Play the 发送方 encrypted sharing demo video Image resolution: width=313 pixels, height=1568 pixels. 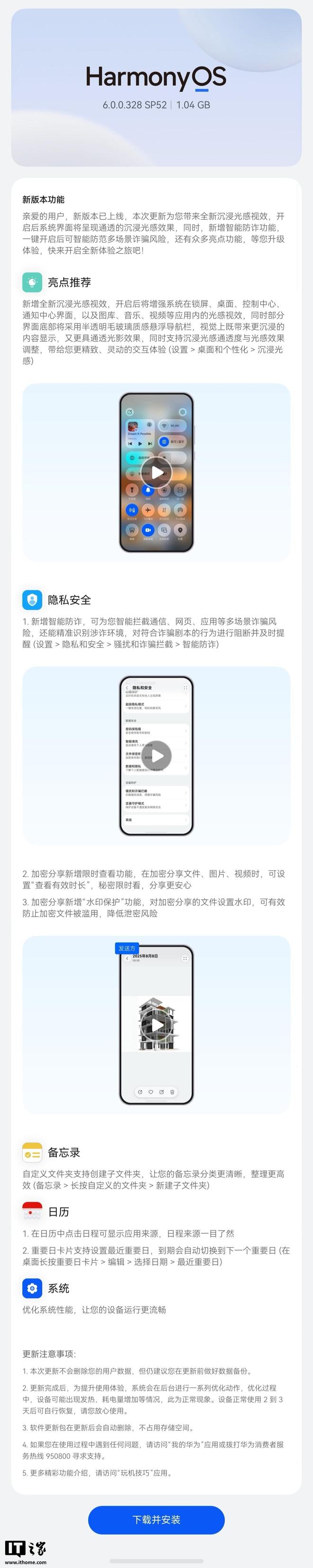157,1024
